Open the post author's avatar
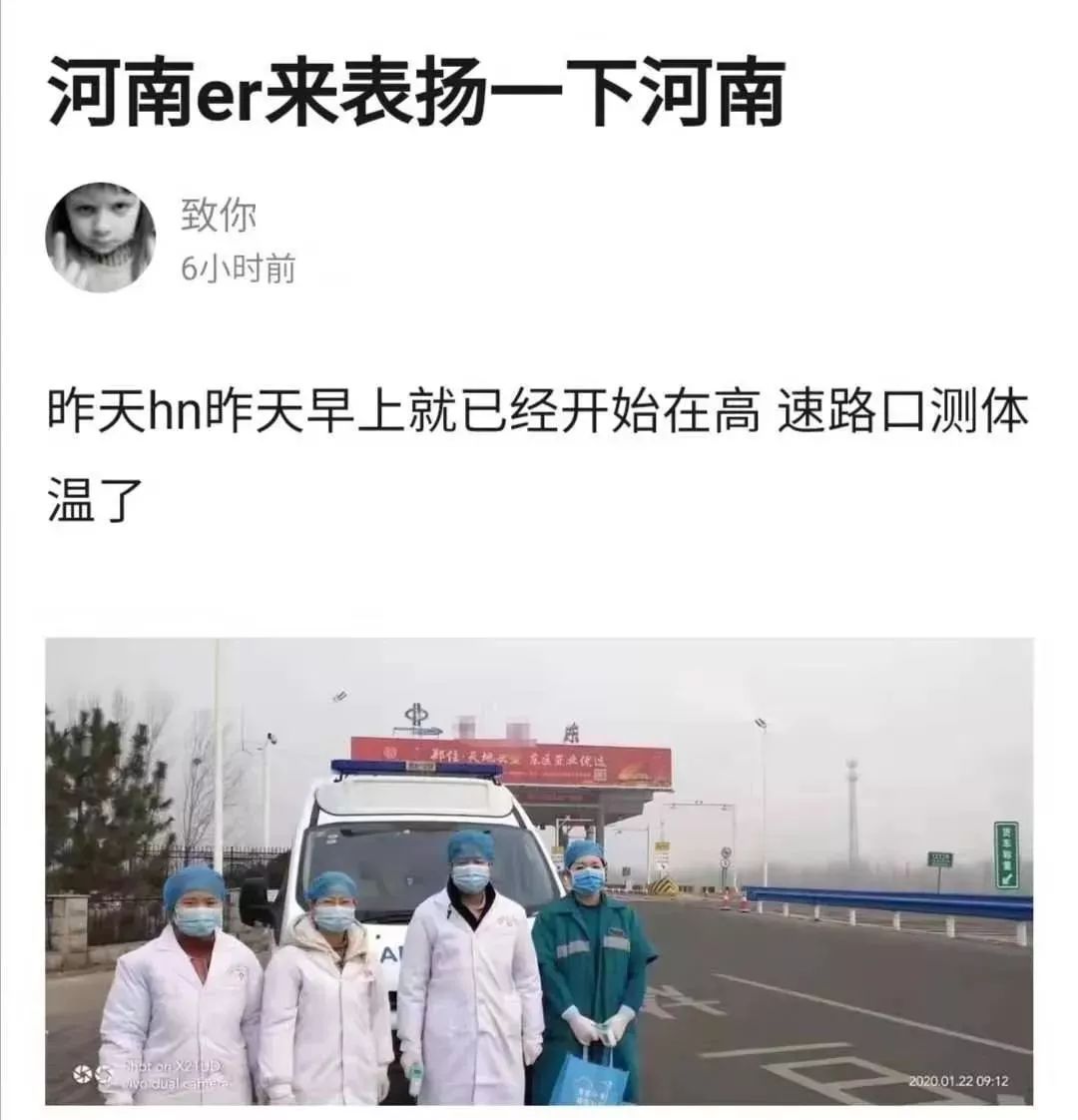The width and height of the screenshot is (1078, 1120). 101,238
